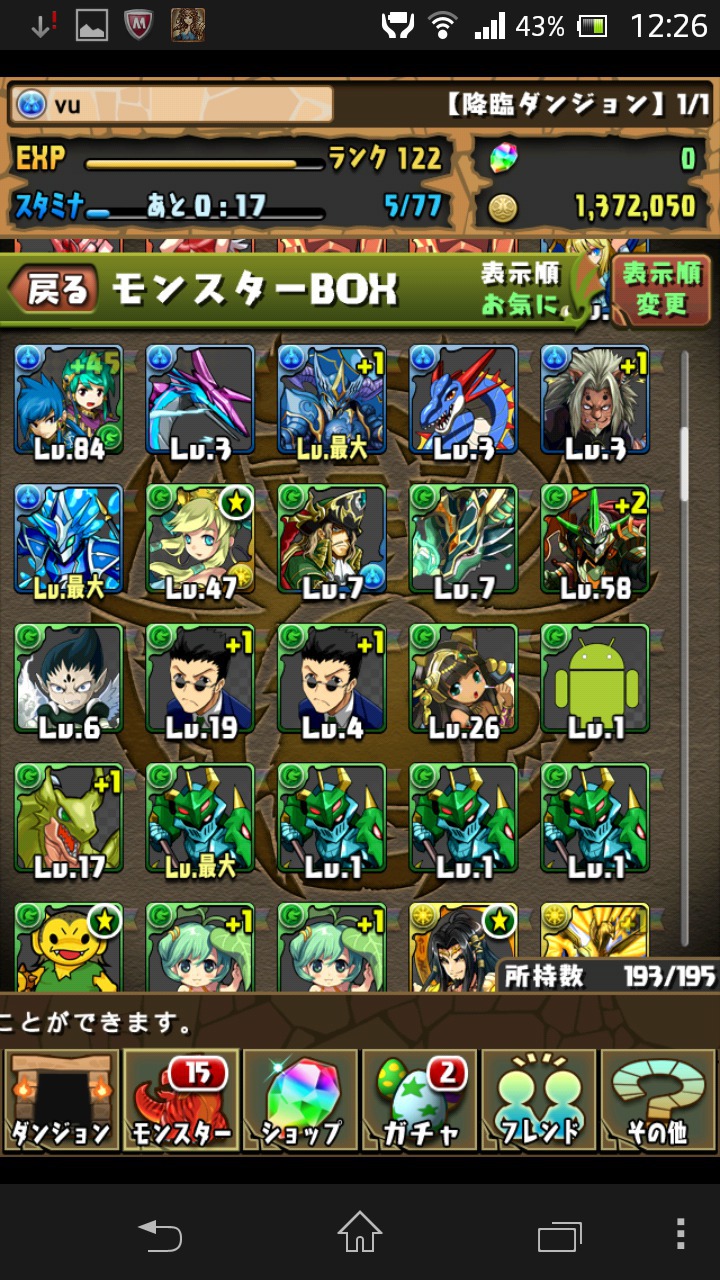This screenshot has height=1280, width=720.
Task: Open the Android recent apps button
Action: point(559,1236)
